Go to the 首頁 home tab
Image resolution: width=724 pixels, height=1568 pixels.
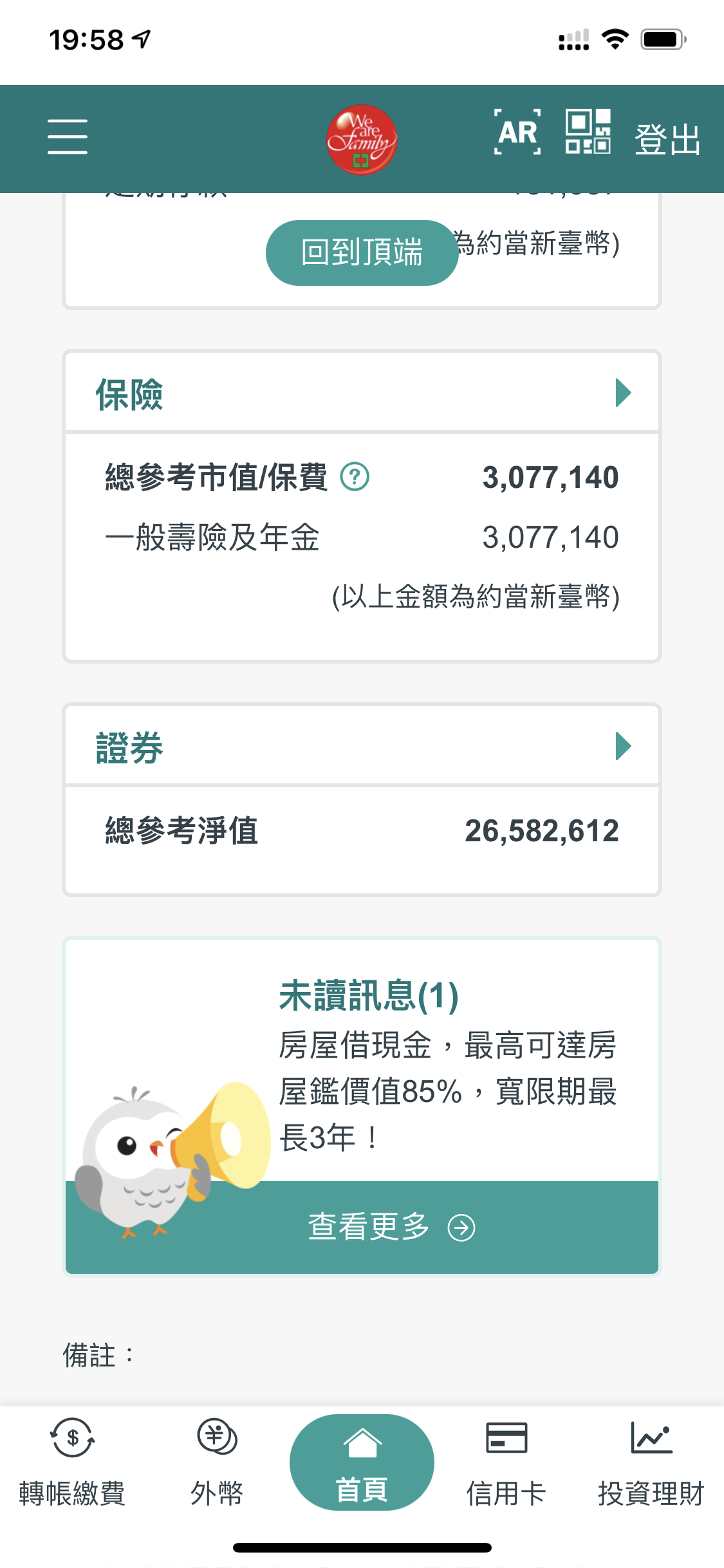coord(362,1462)
